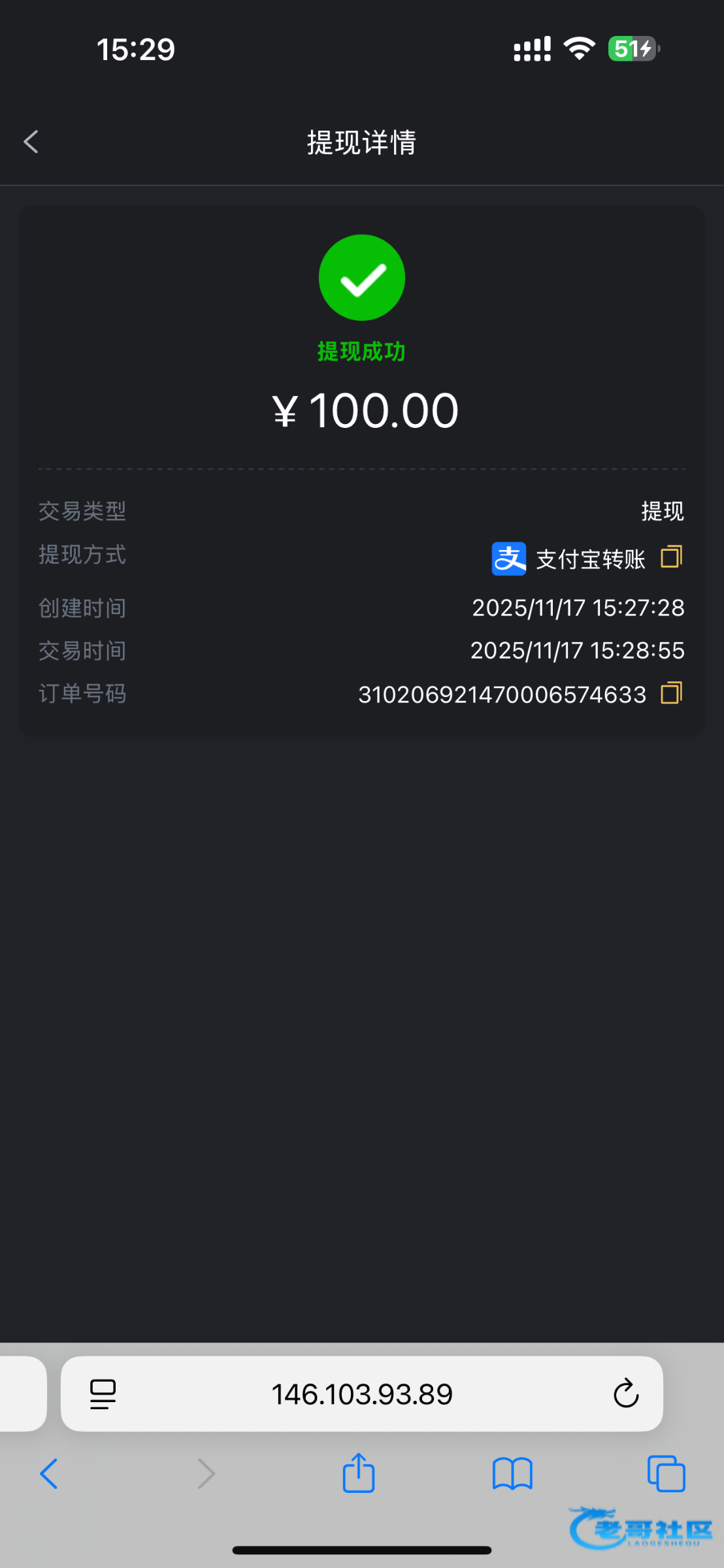Go back from the 提现详情 page
724x1568 pixels.
pyautogui.click(x=31, y=142)
